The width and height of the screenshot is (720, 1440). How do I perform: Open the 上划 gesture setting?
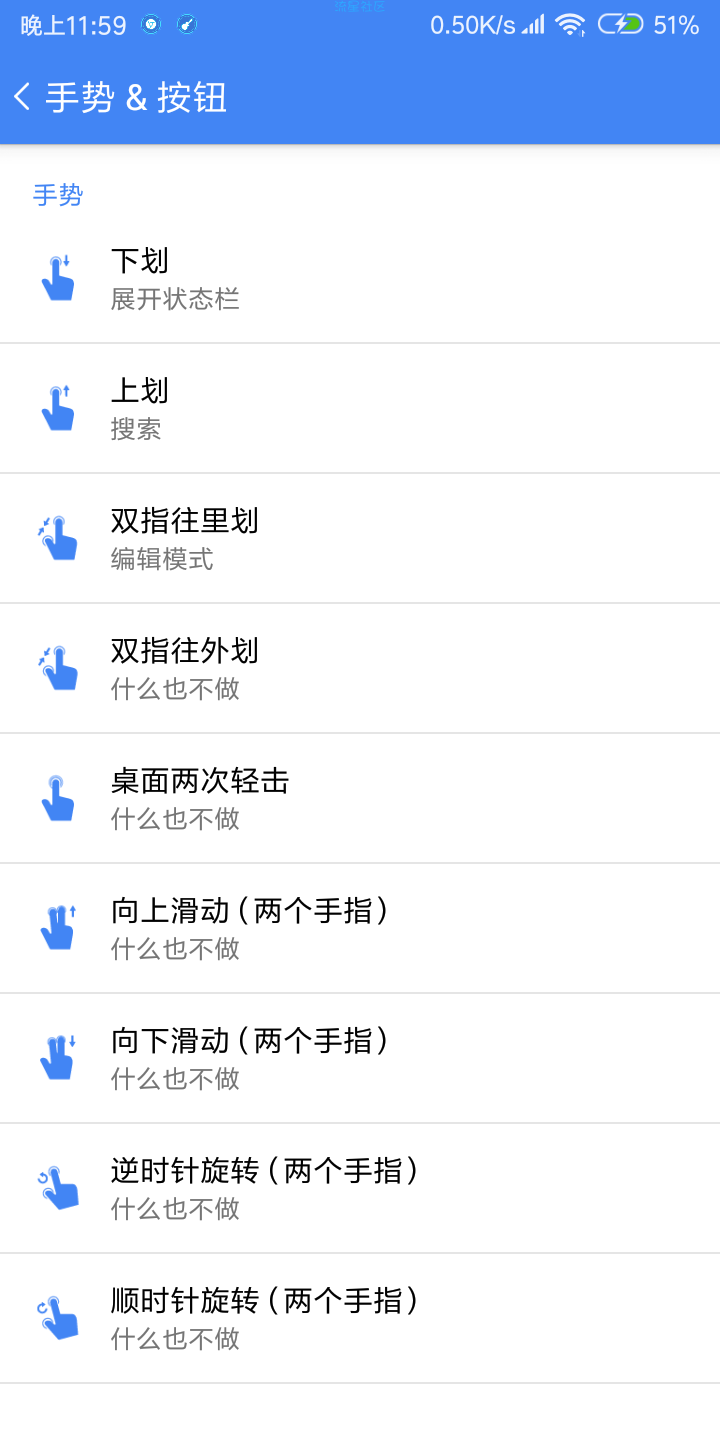[360, 409]
